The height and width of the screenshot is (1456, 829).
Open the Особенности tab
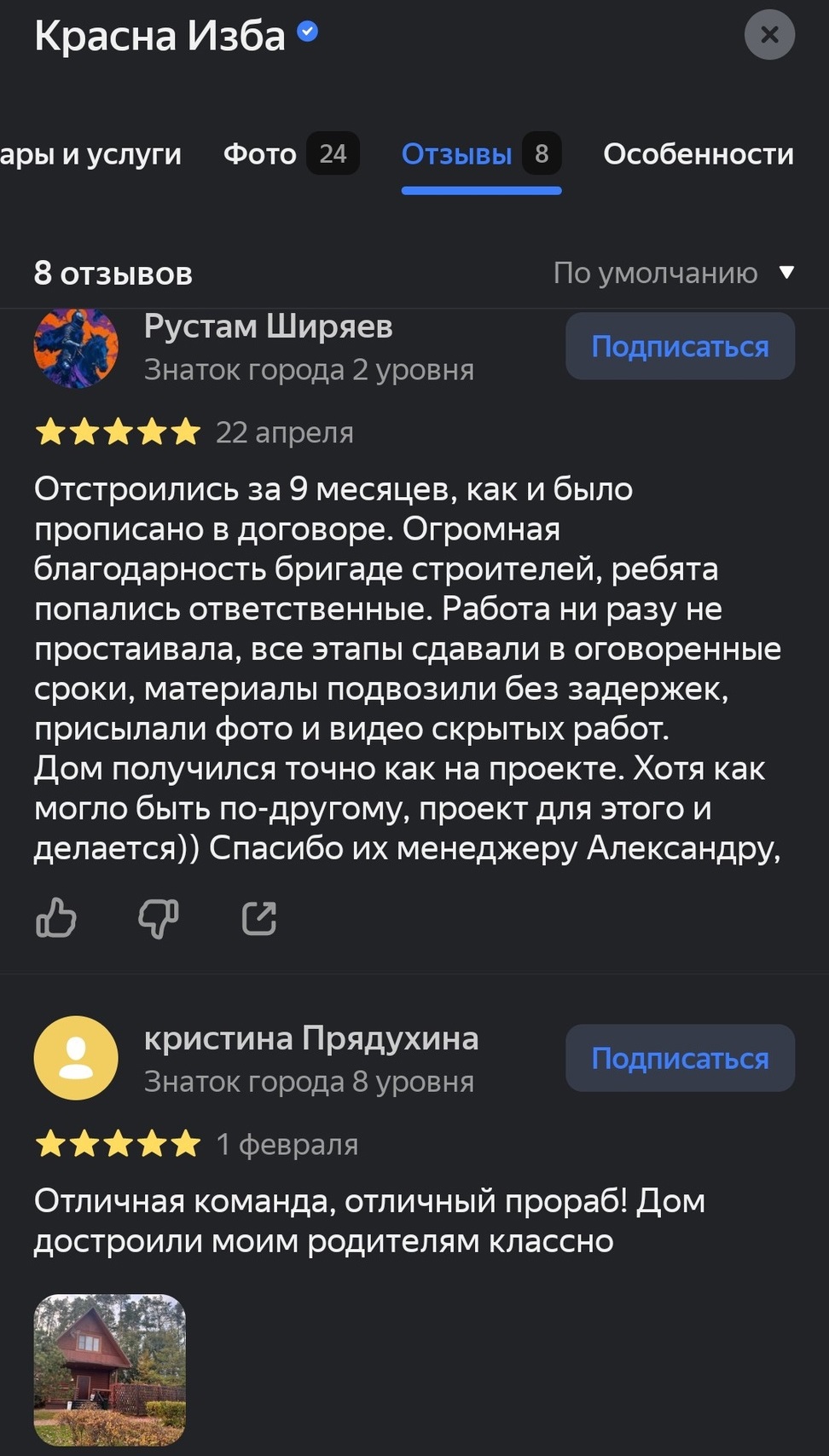pos(698,154)
